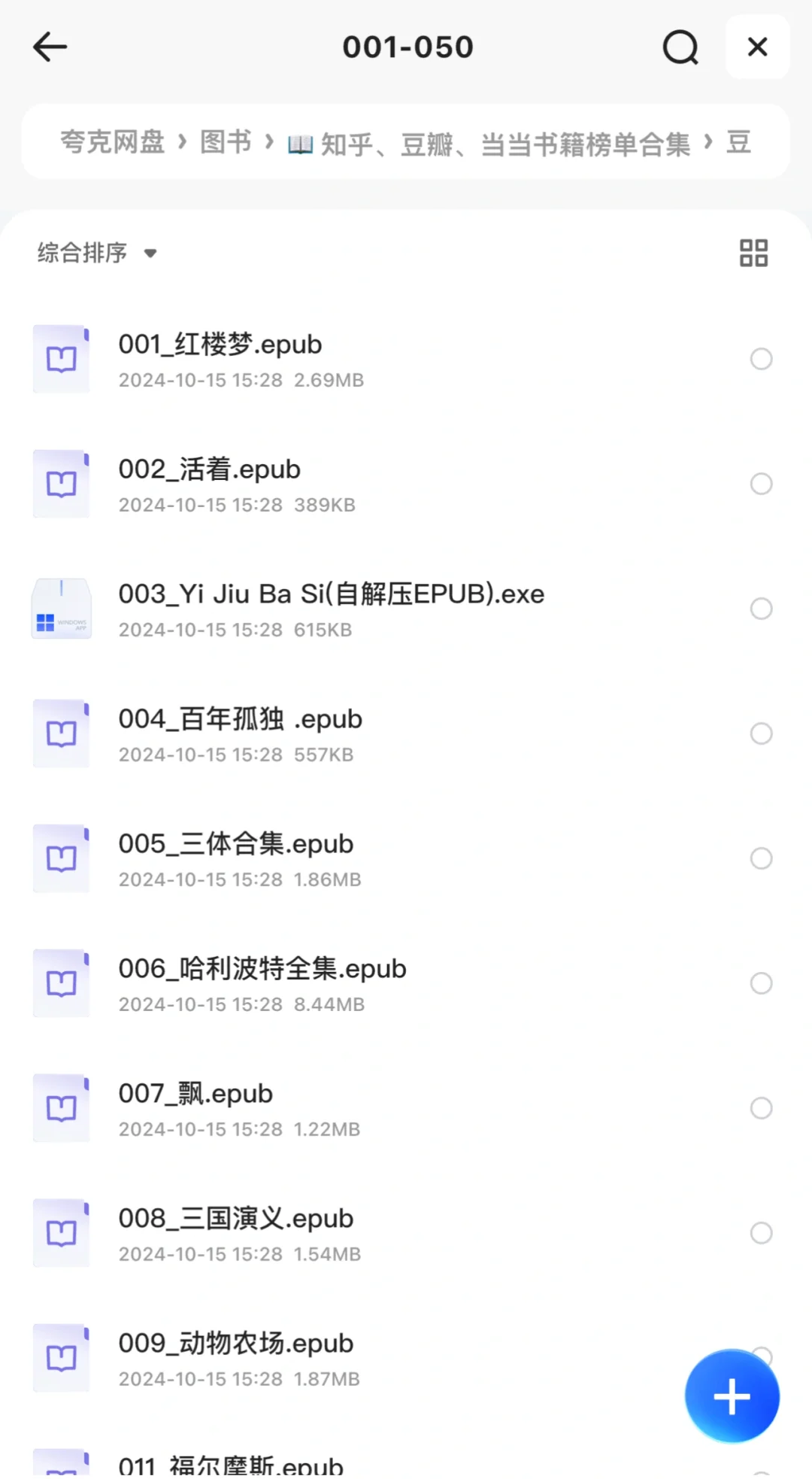
Task: Go to 夸克网盘 in the breadcrumb
Action: (113, 141)
